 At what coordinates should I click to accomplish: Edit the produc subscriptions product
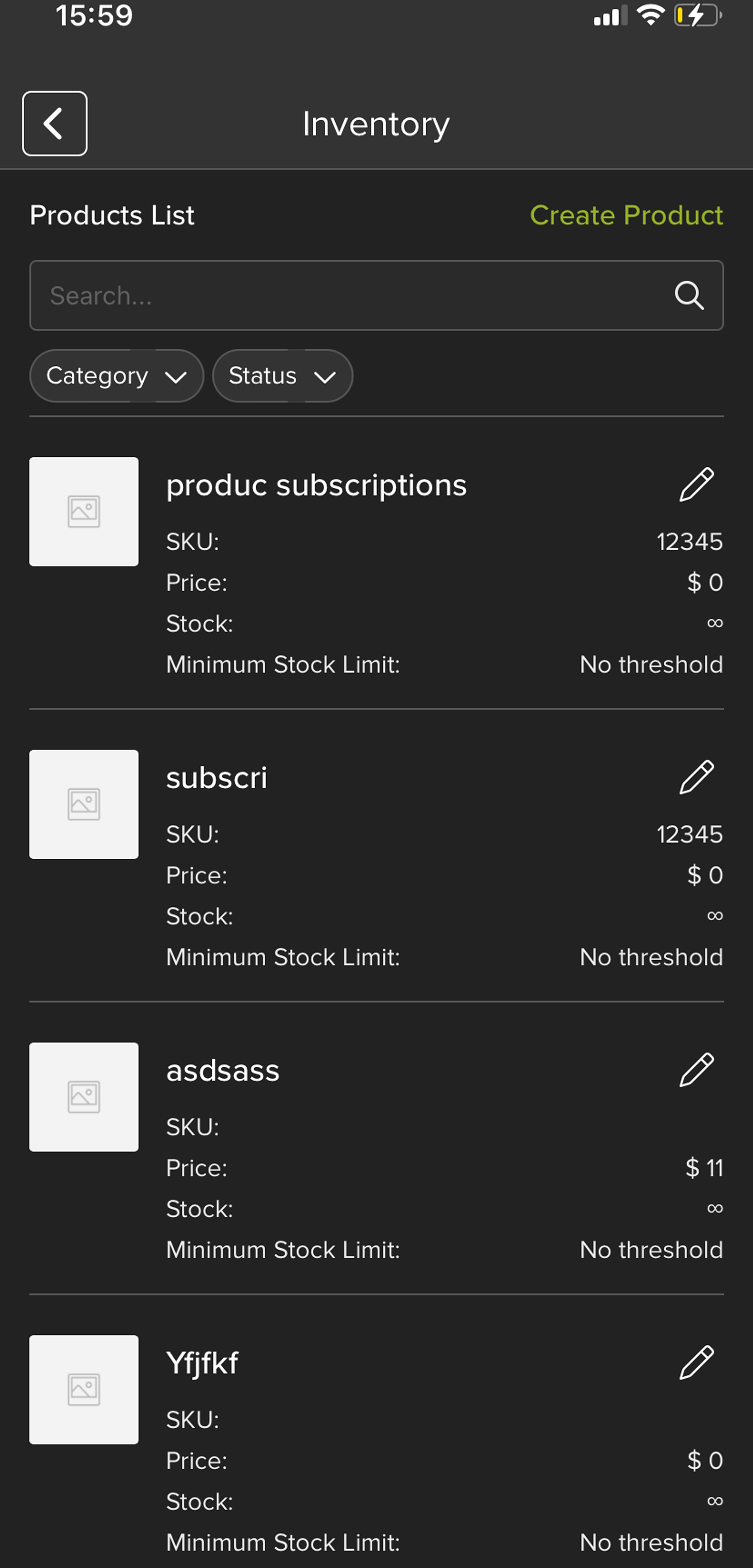click(x=697, y=485)
